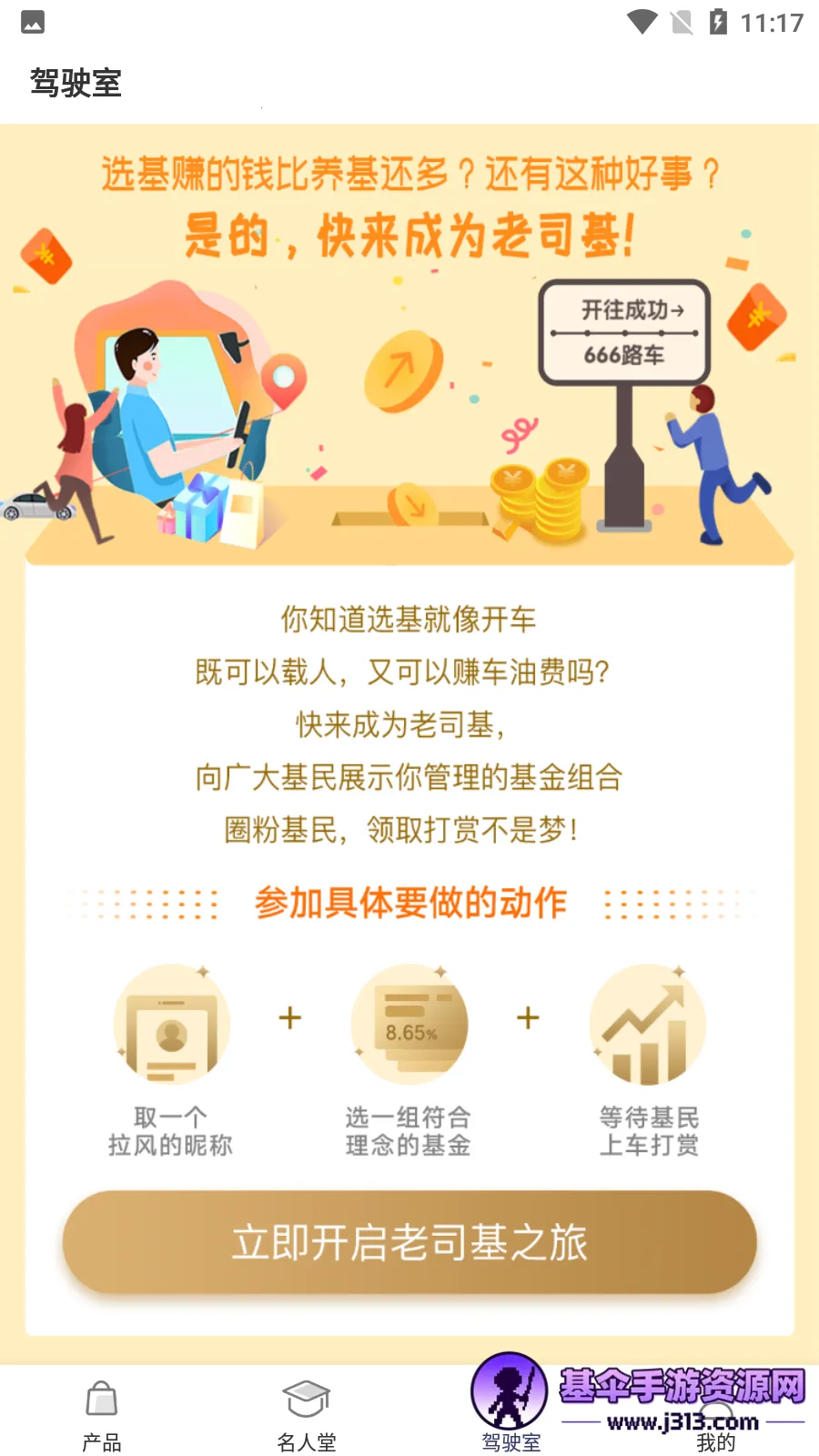Select the 驾驶室 tab

[511, 1414]
